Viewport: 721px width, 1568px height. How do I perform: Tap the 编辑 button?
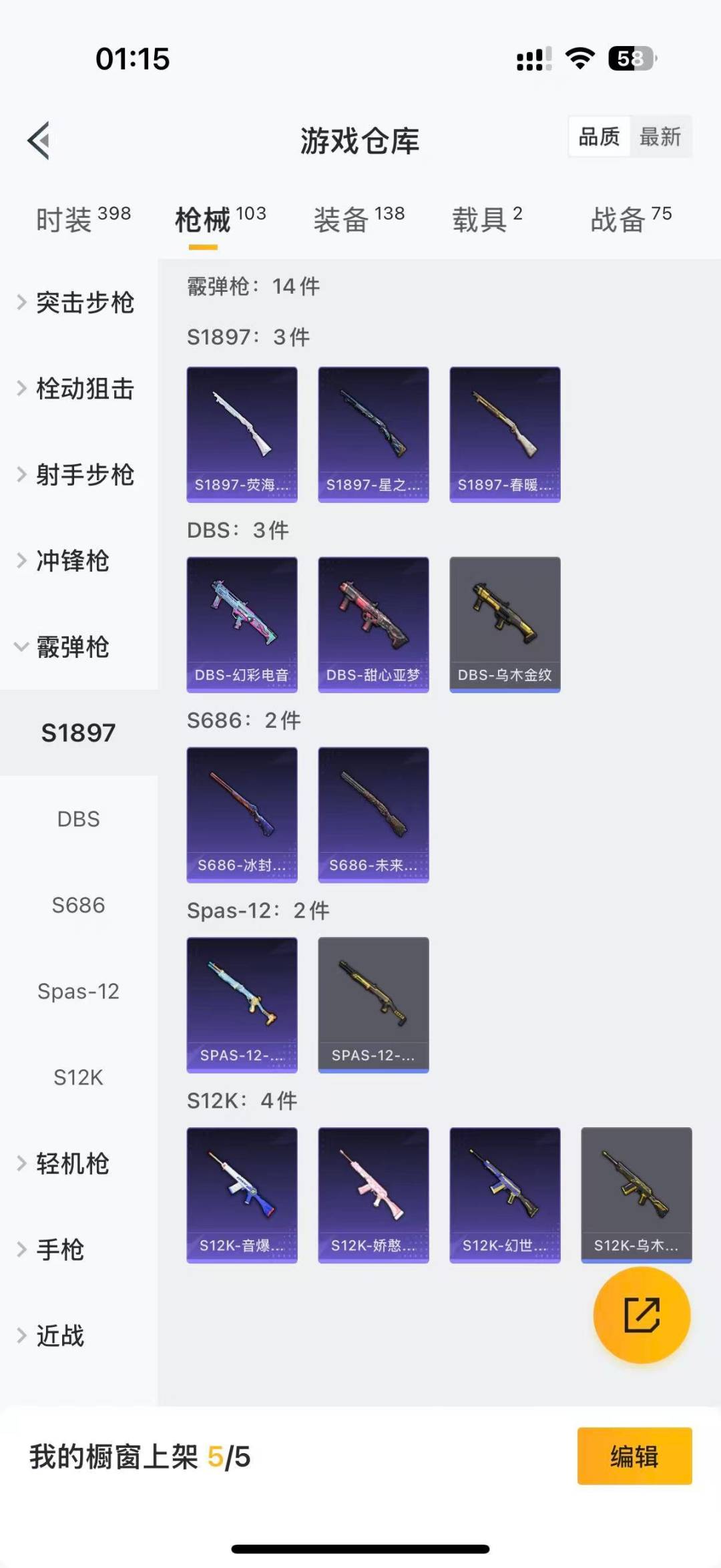[x=634, y=1456]
